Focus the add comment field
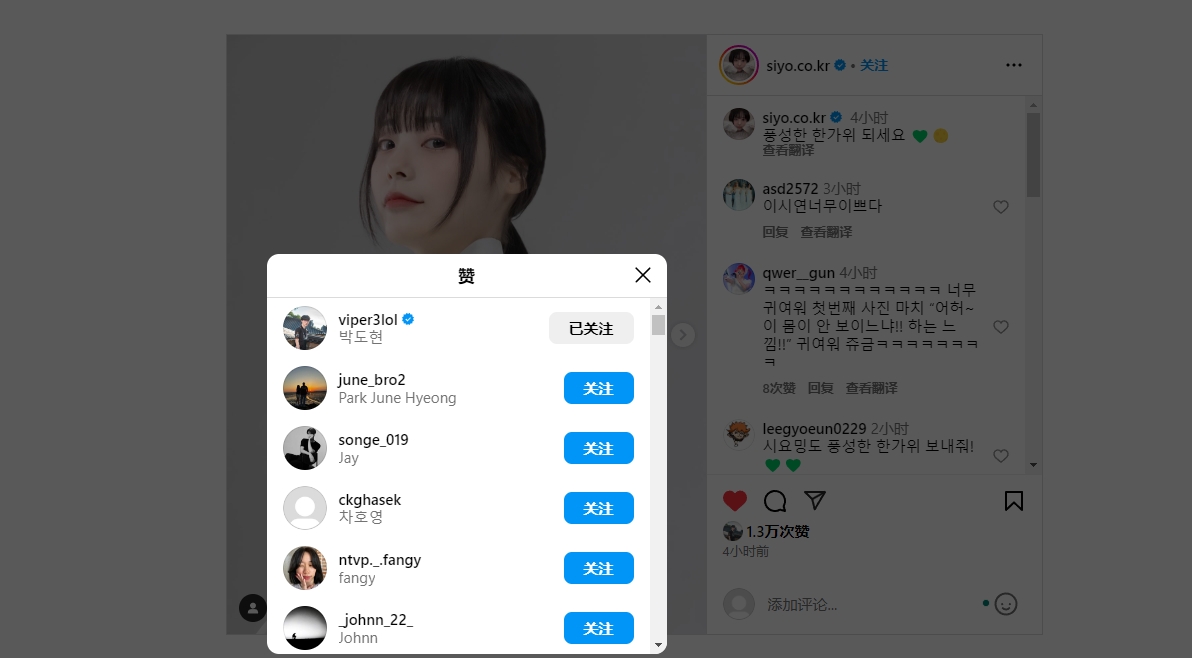 pos(870,604)
